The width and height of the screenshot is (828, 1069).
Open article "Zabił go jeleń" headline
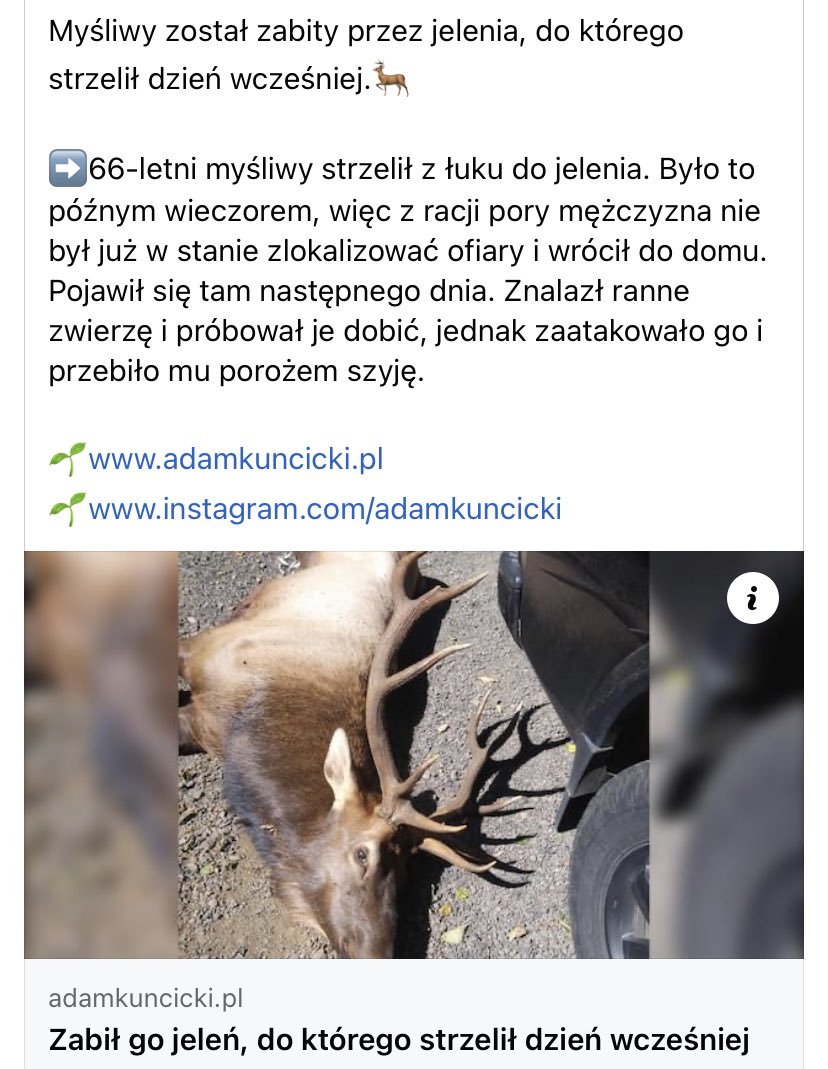click(398, 1041)
